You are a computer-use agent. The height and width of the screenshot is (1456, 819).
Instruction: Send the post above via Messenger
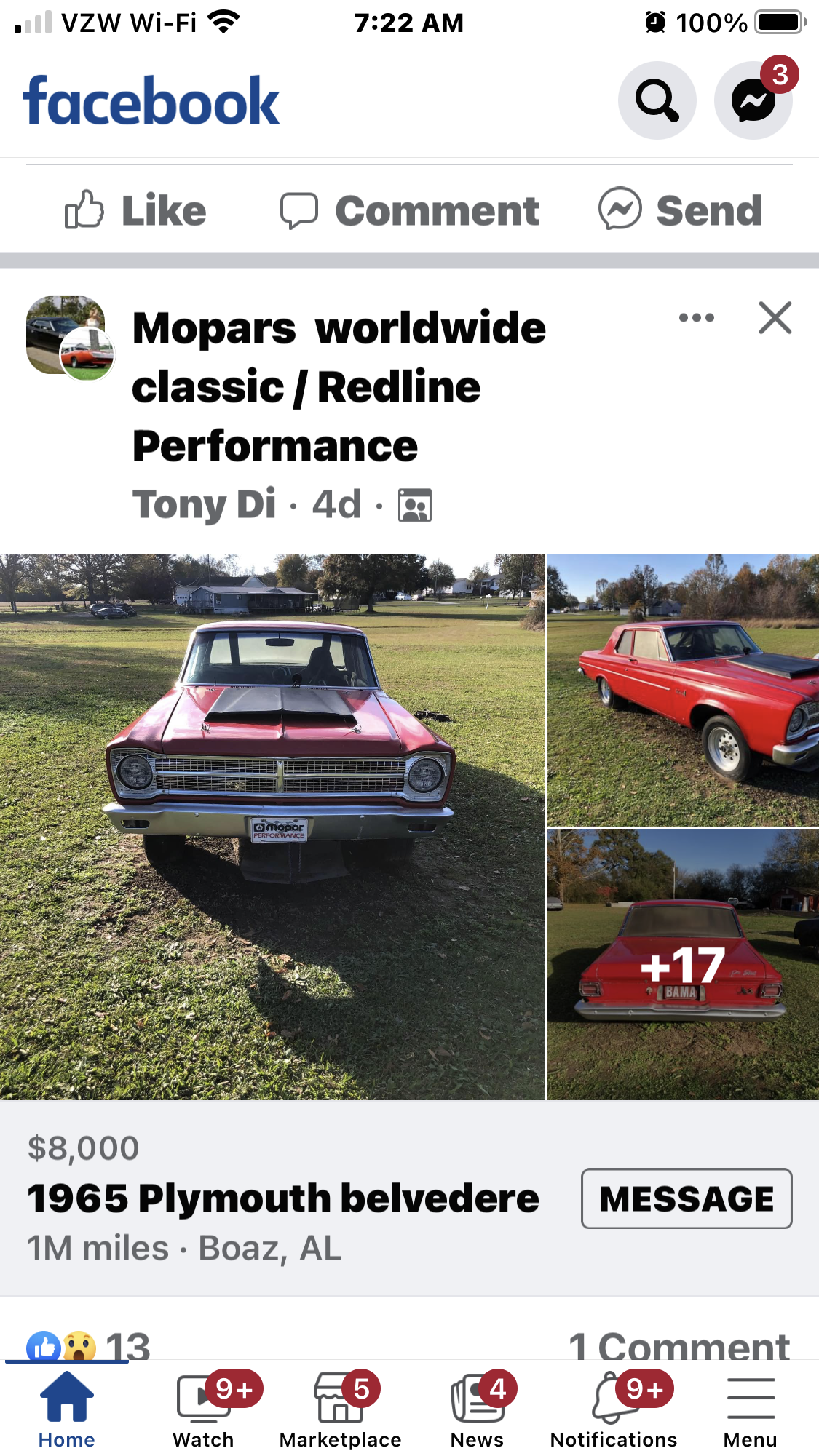(680, 211)
